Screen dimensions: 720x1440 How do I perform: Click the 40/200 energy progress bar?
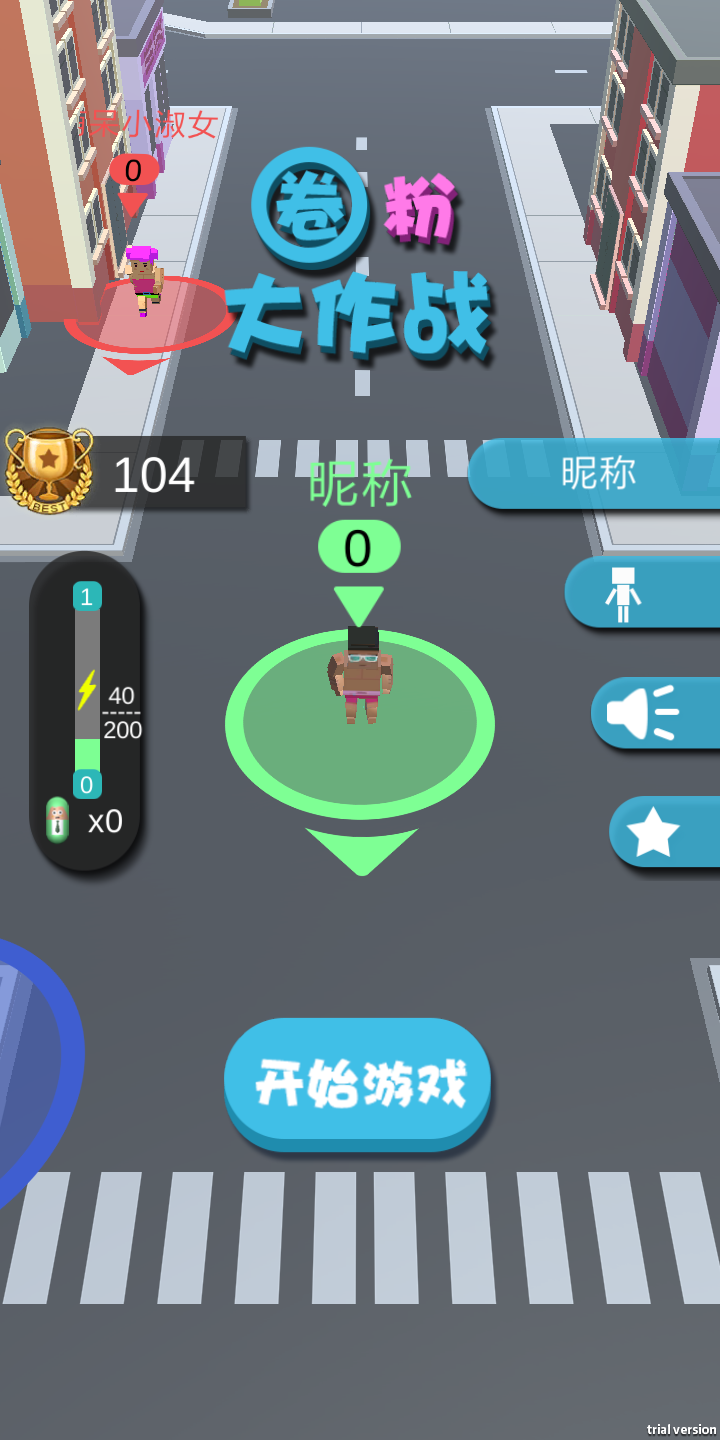pos(120,710)
